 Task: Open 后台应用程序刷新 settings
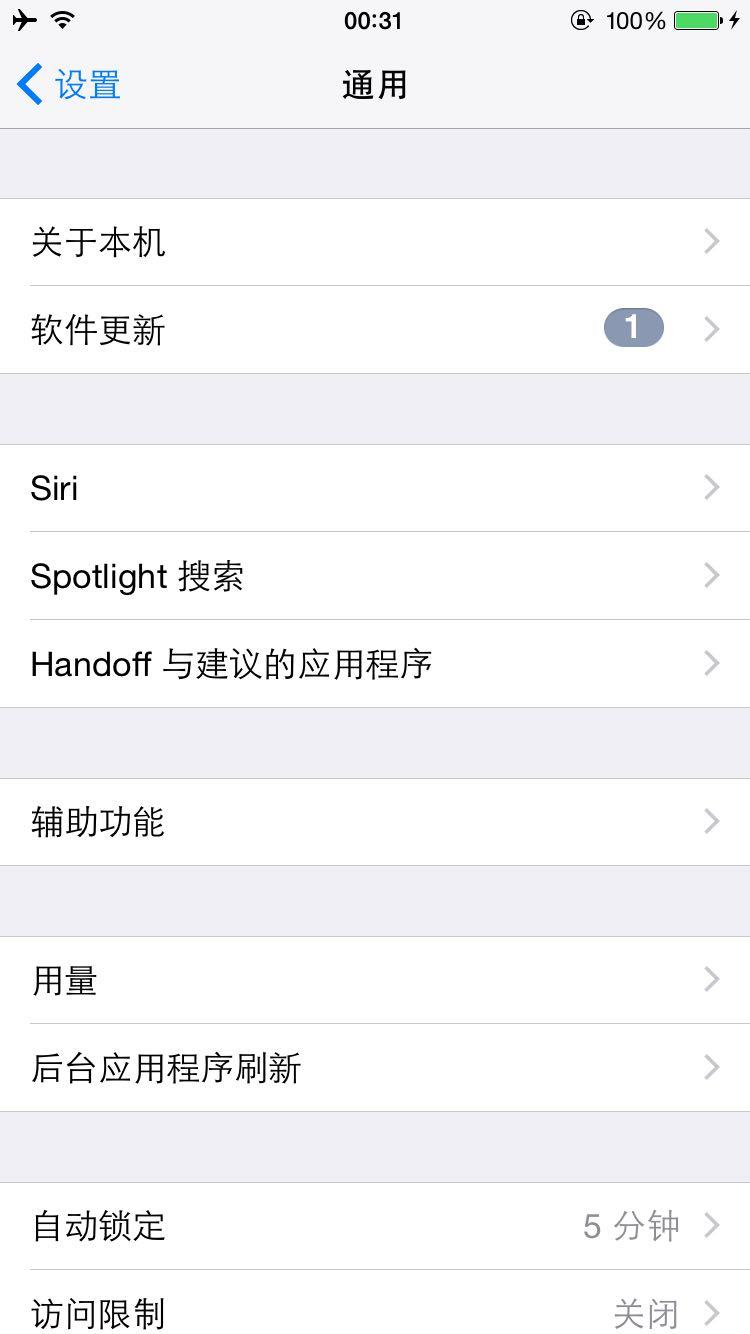click(x=375, y=1068)
